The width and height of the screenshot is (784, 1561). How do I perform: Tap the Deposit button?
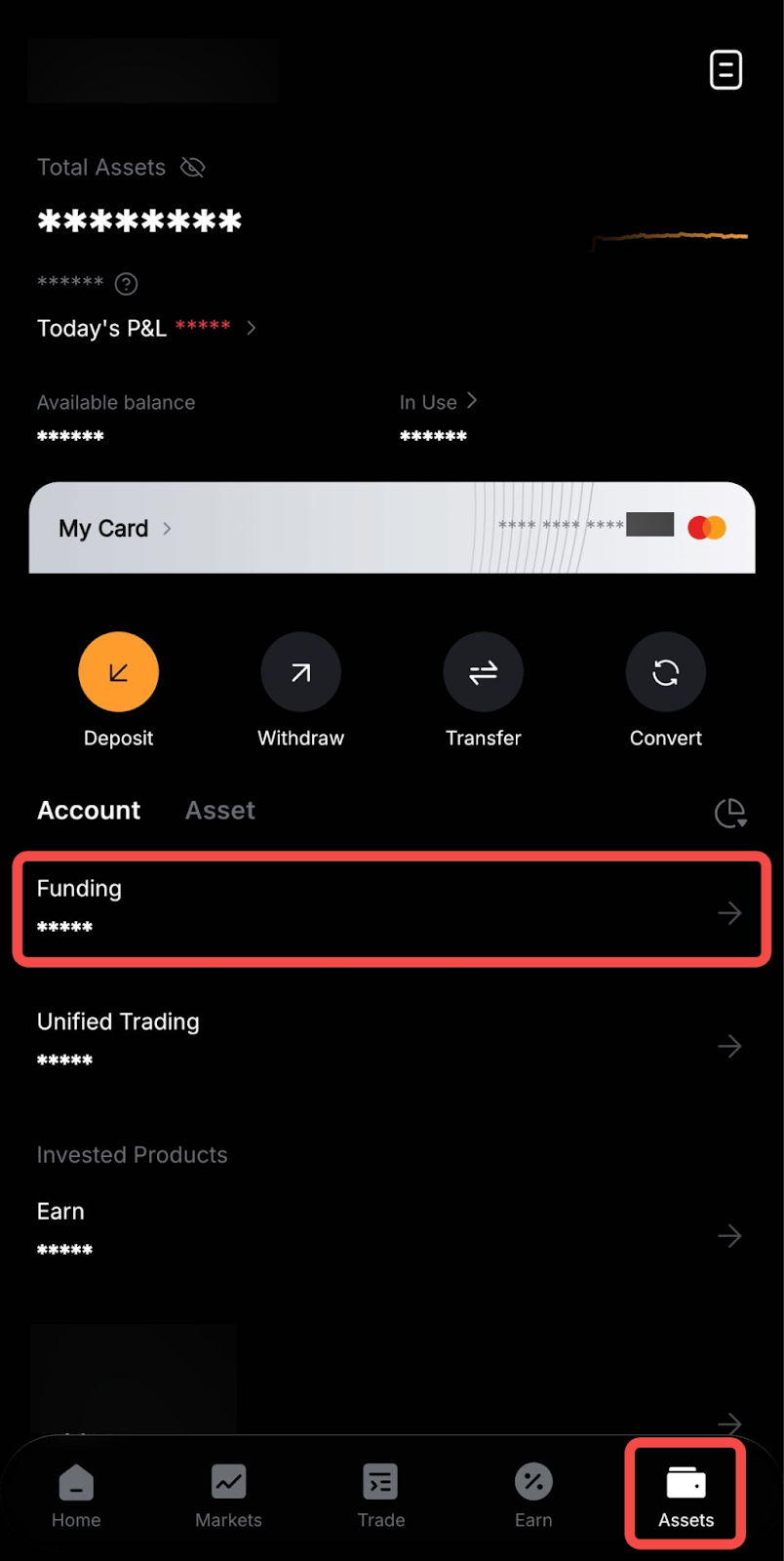(x=118, y=672)
